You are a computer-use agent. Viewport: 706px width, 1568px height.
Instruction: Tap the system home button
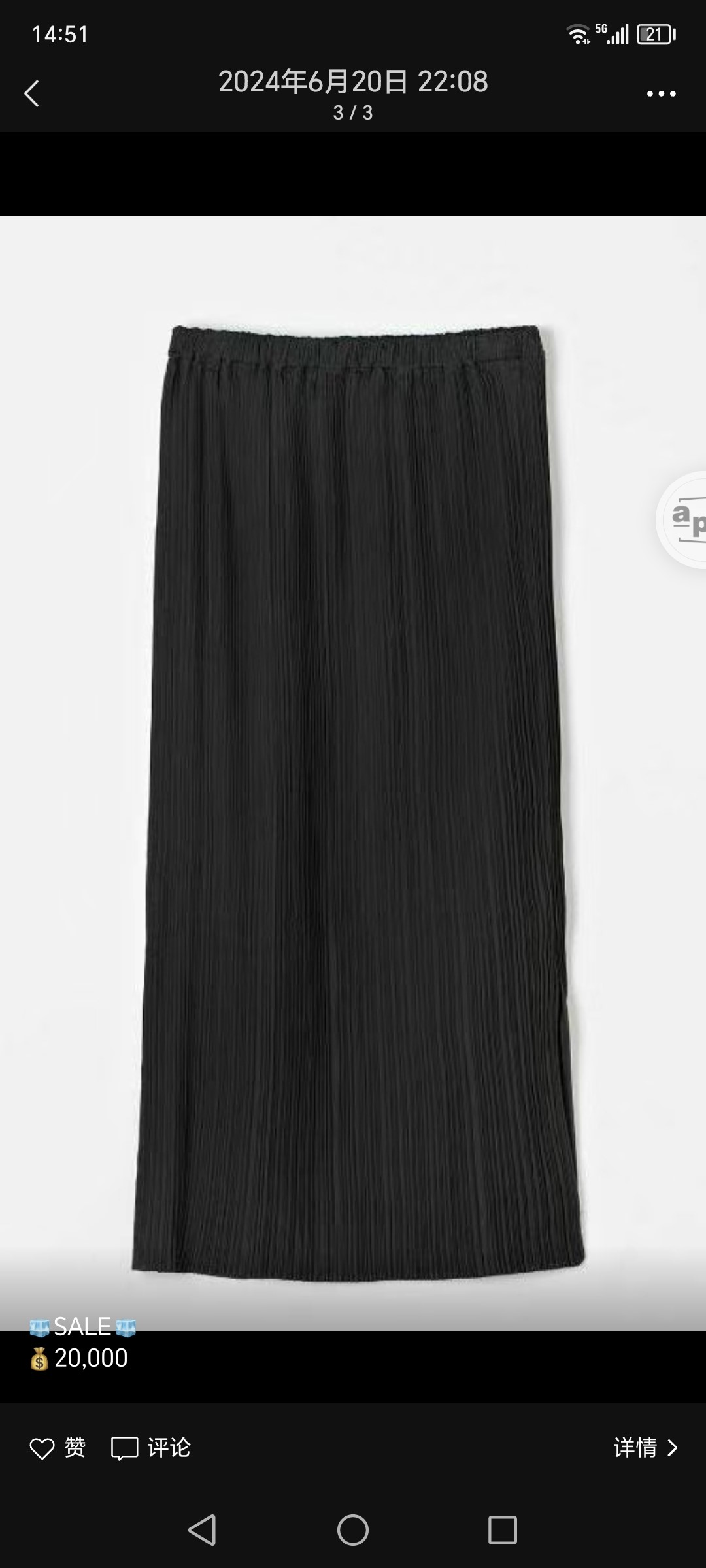pos(353,1530)
